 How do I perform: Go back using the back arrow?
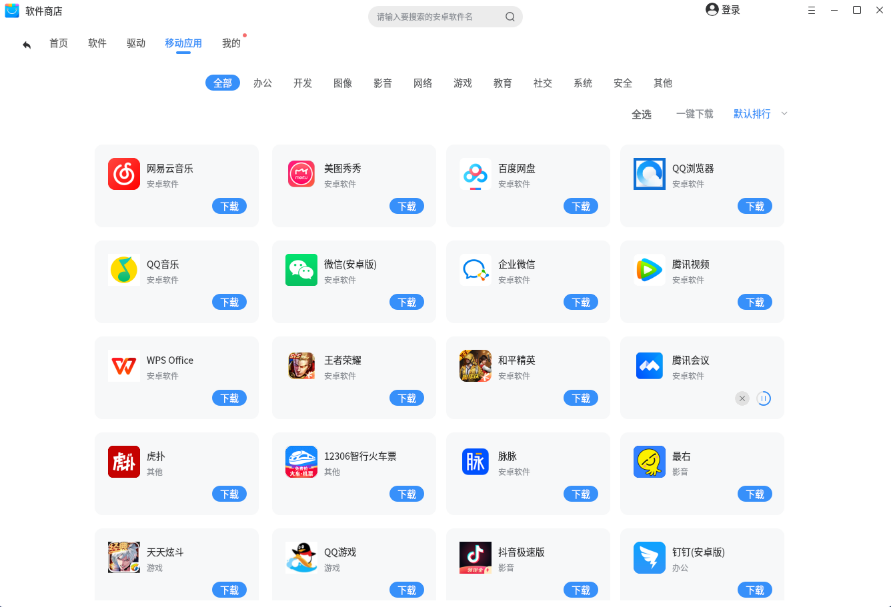pos(27,44)
